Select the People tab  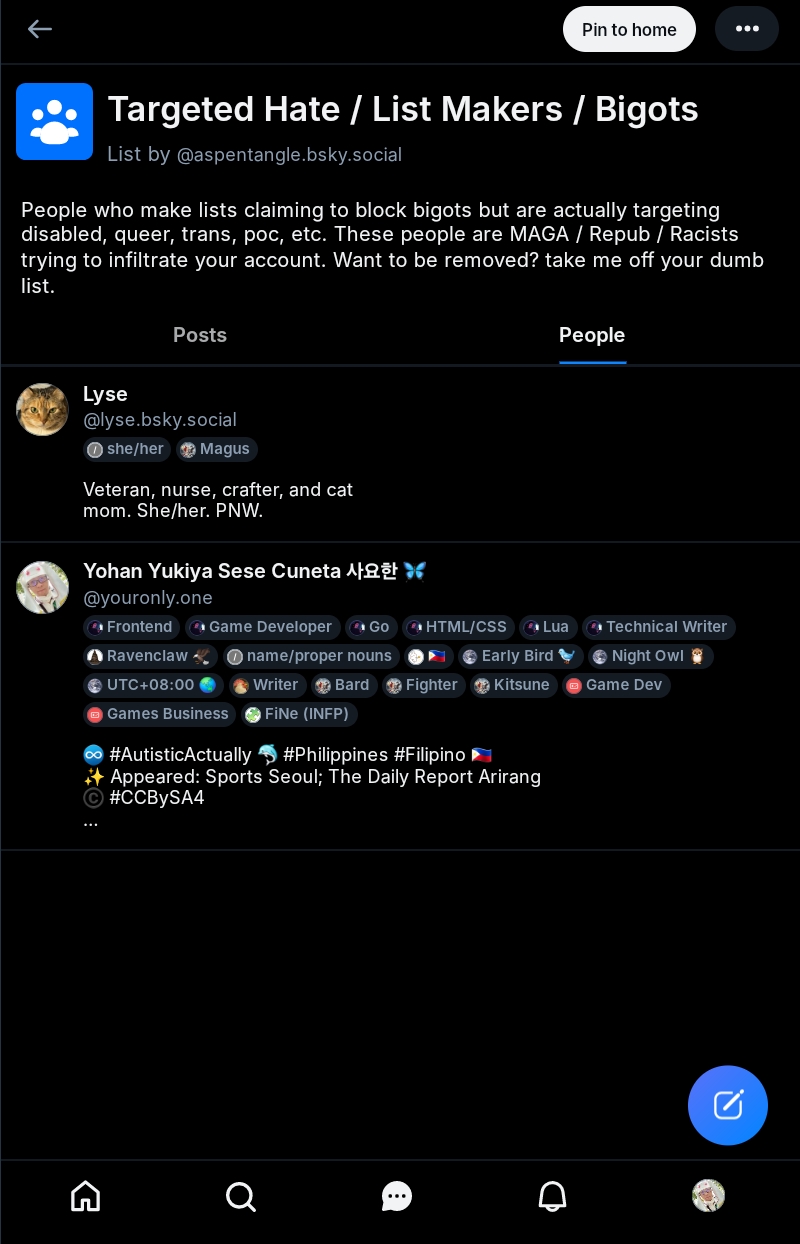point(592,335)
